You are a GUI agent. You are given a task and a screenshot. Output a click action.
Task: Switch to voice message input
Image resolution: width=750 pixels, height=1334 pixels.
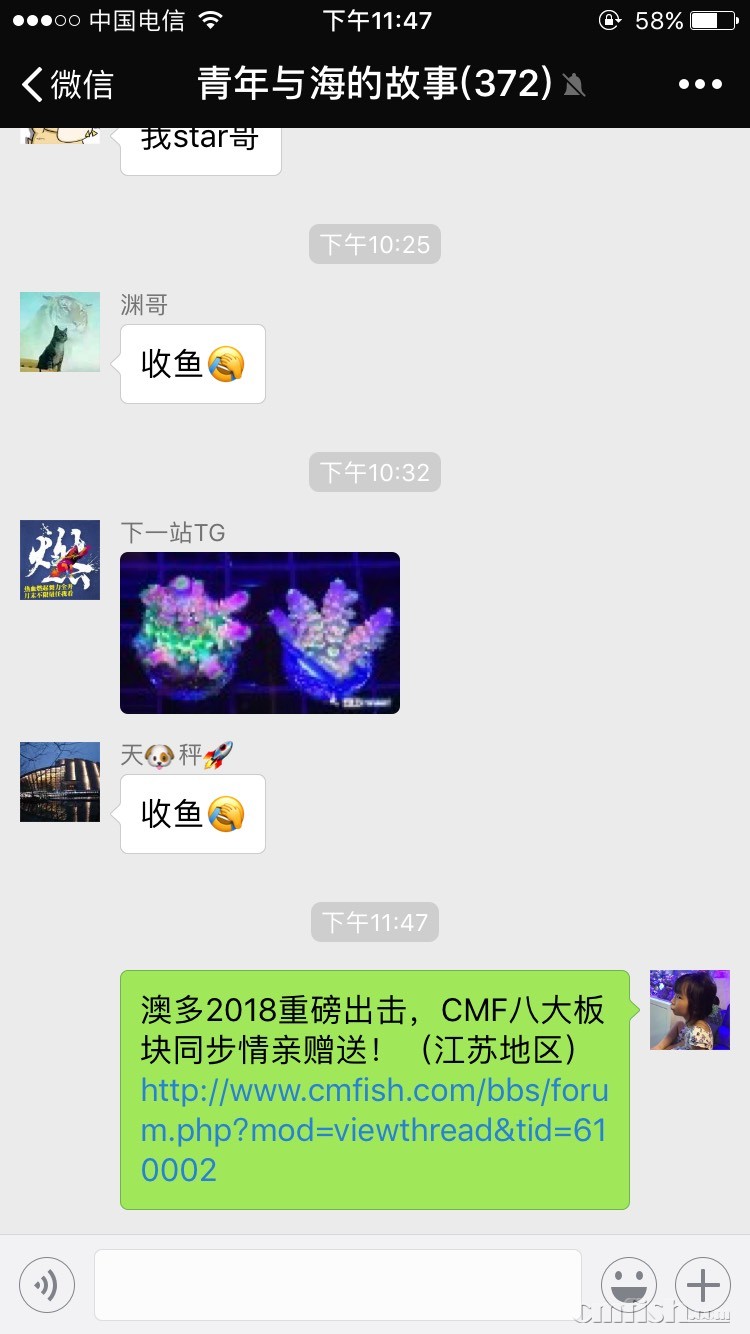pyautogui.click(x=47, y=1285)
